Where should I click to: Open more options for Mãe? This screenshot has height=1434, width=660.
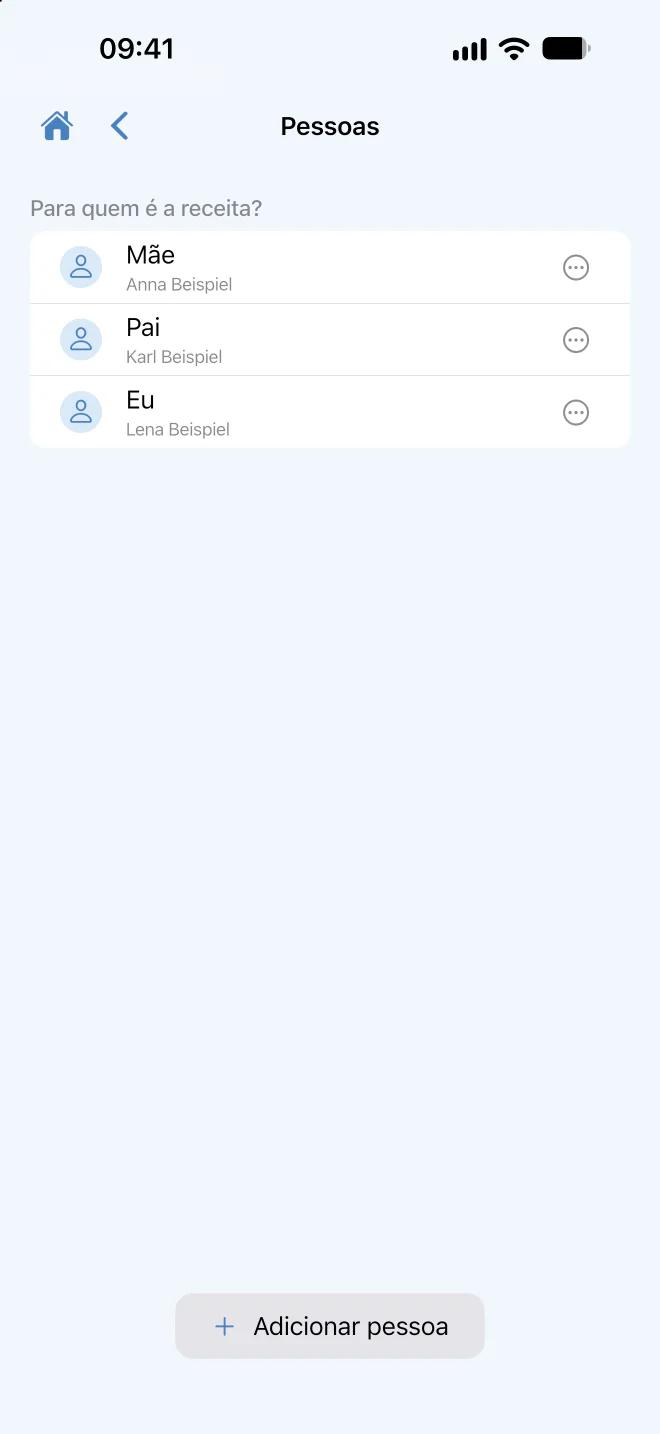(576, 268)
